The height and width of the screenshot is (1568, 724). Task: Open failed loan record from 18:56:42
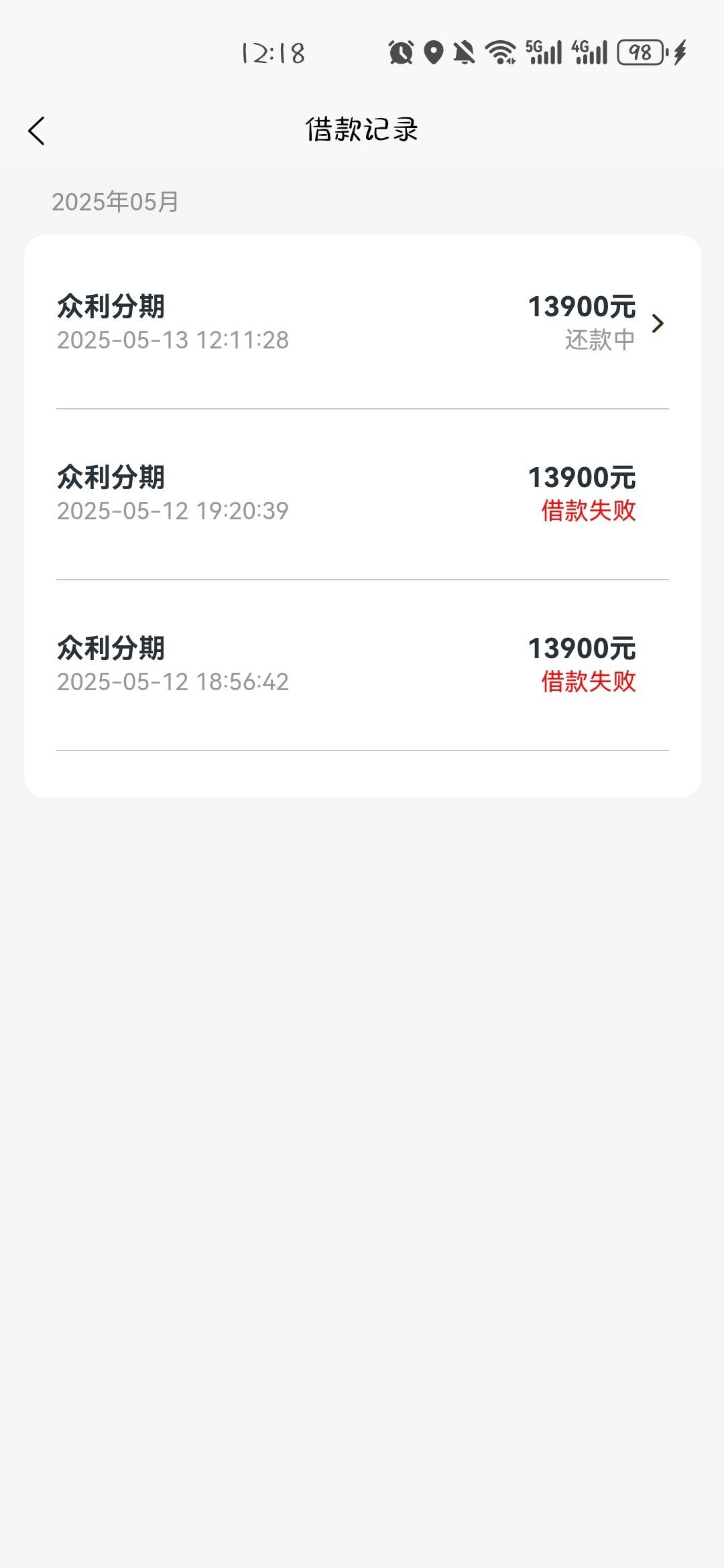tap(363, 665)
